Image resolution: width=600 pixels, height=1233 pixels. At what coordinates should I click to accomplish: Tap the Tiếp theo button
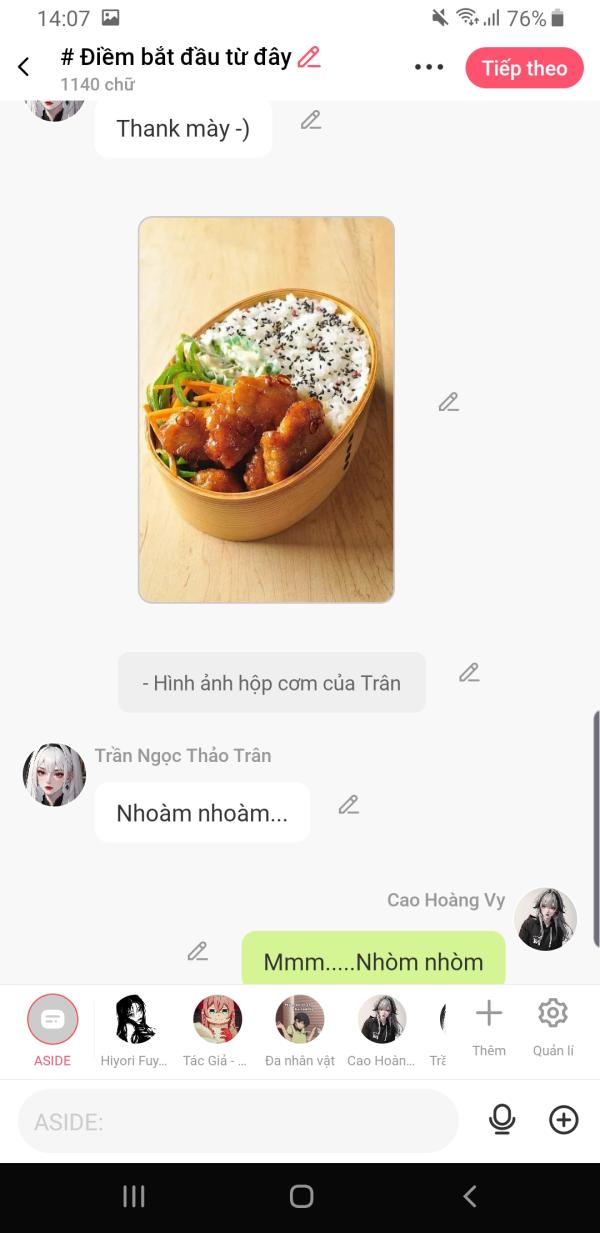coord(524,68)
